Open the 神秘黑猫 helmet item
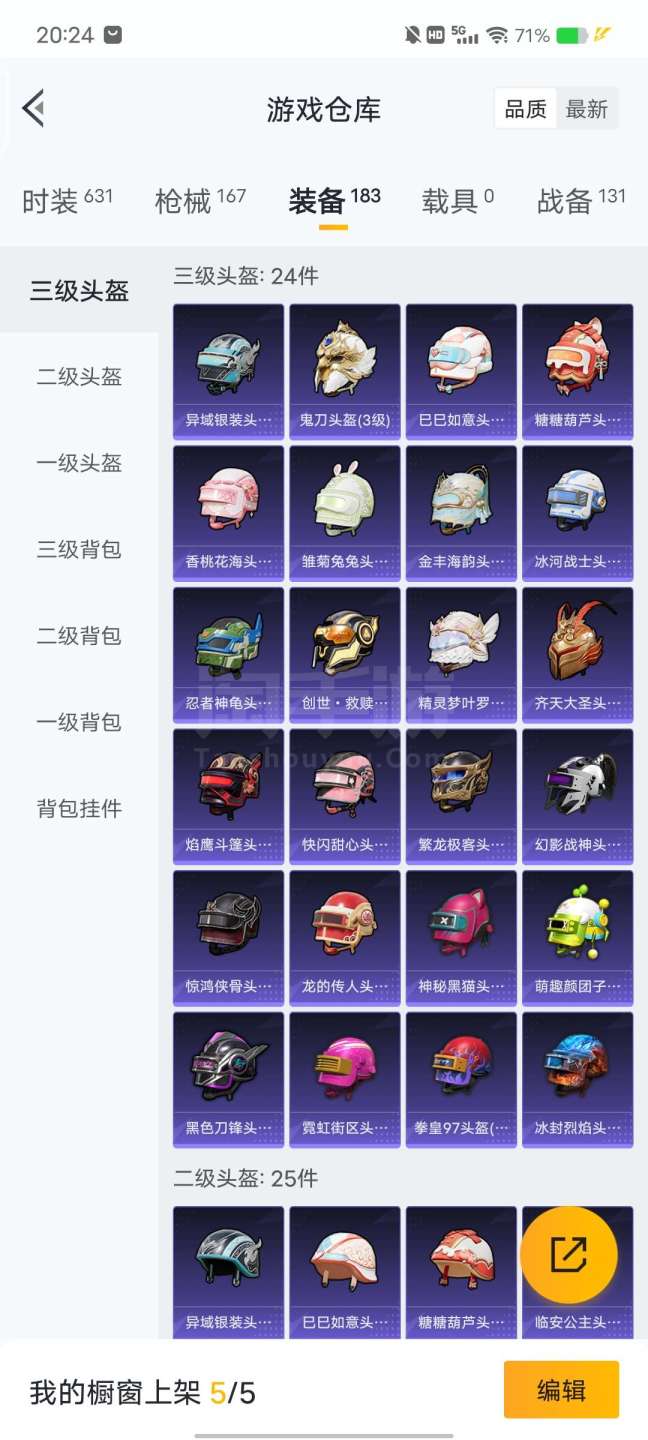The width and height of the screenshot is (648, 1440). [x=461, y=938]
